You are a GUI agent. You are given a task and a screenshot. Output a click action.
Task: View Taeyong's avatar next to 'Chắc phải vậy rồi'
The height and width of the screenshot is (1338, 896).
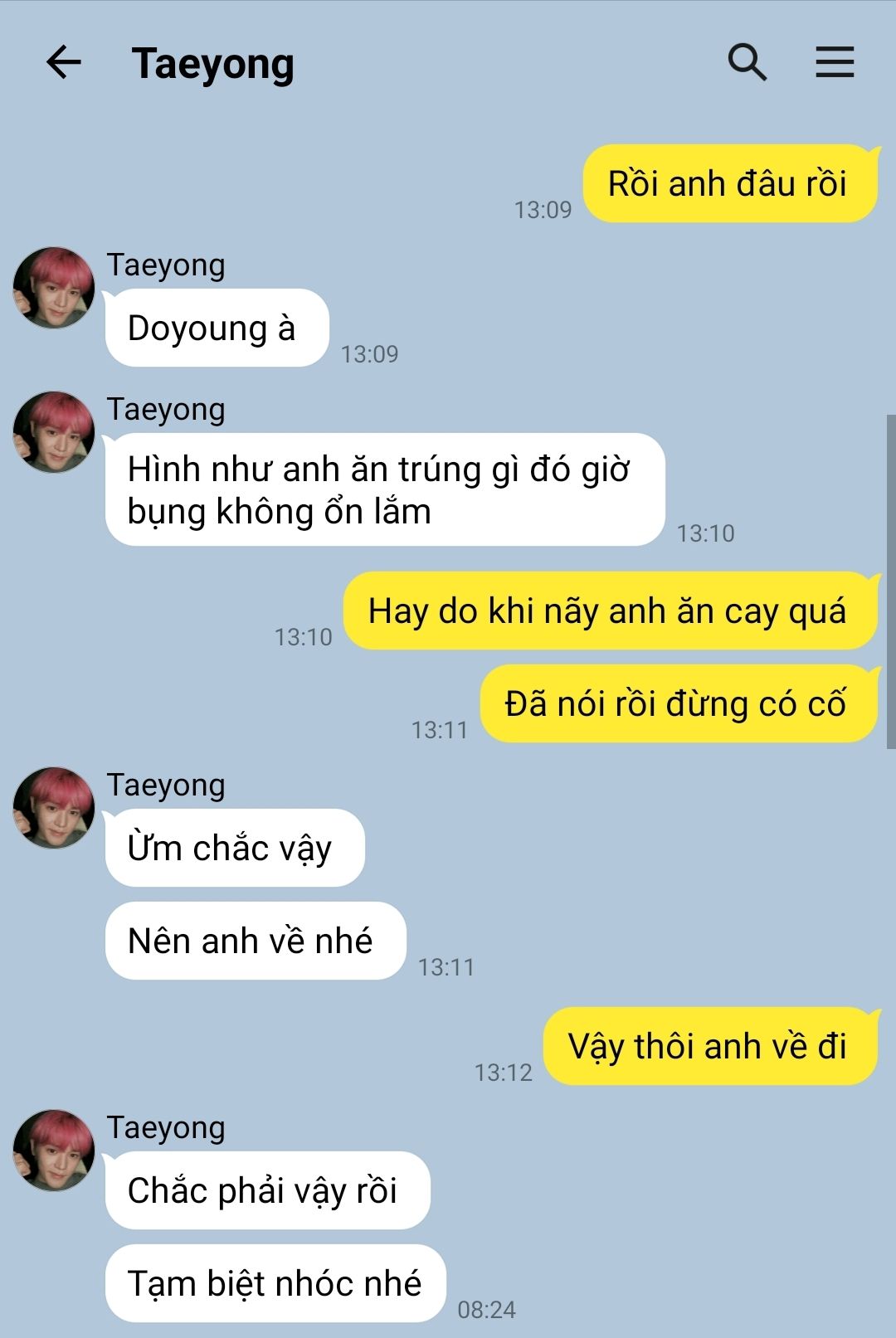tap(54, 1151)
